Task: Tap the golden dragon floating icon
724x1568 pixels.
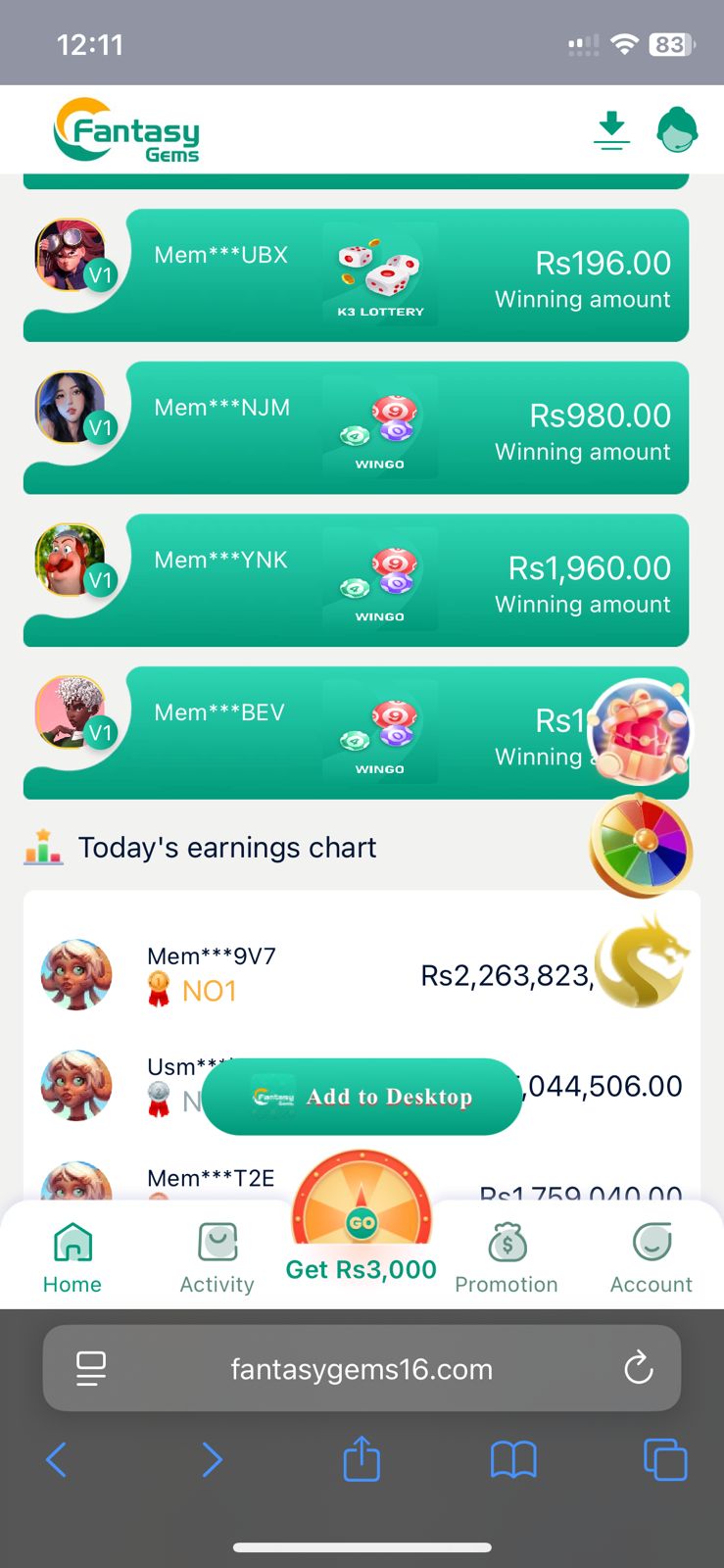Action: [642, 962]
